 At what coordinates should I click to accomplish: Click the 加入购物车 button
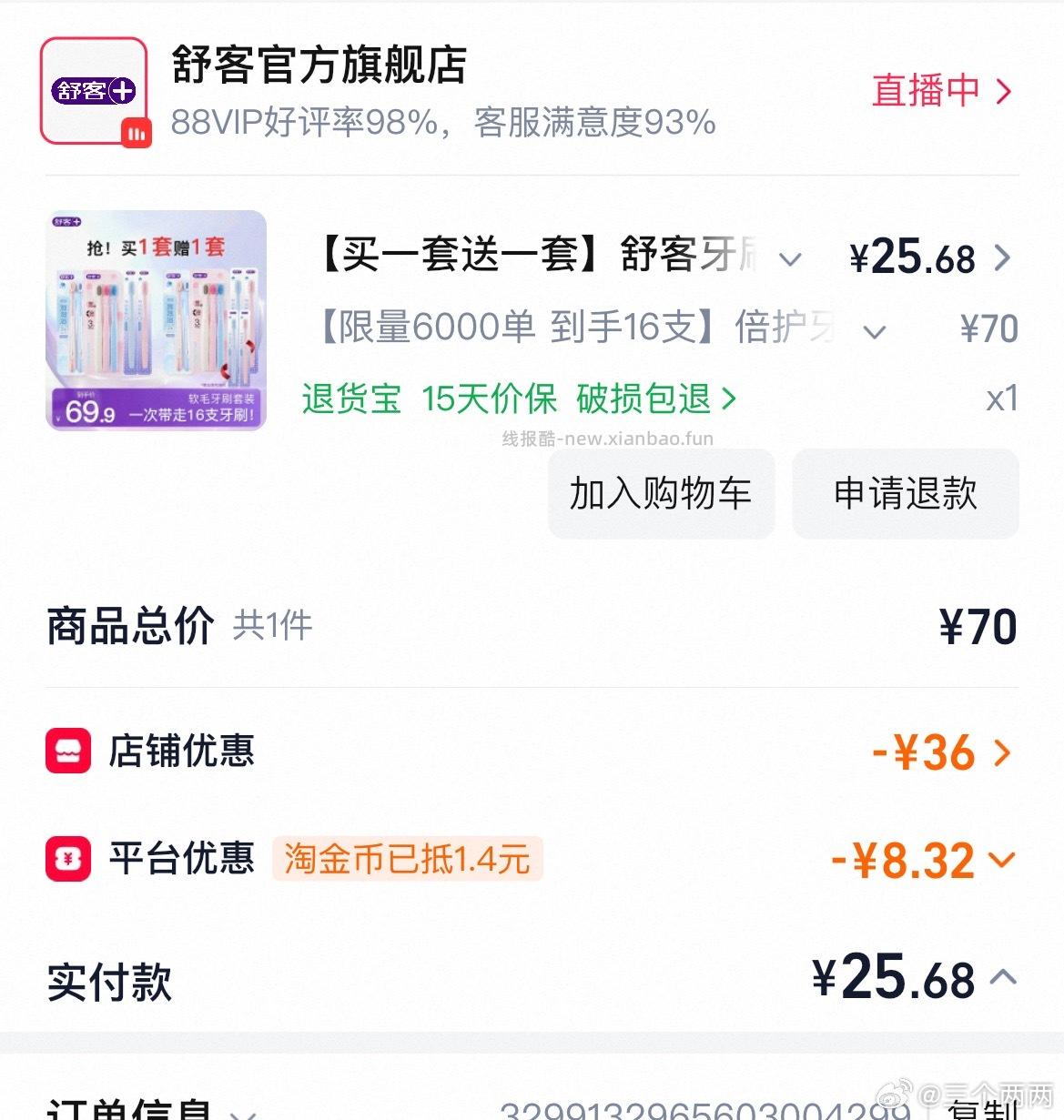click(x=660, y=494)
